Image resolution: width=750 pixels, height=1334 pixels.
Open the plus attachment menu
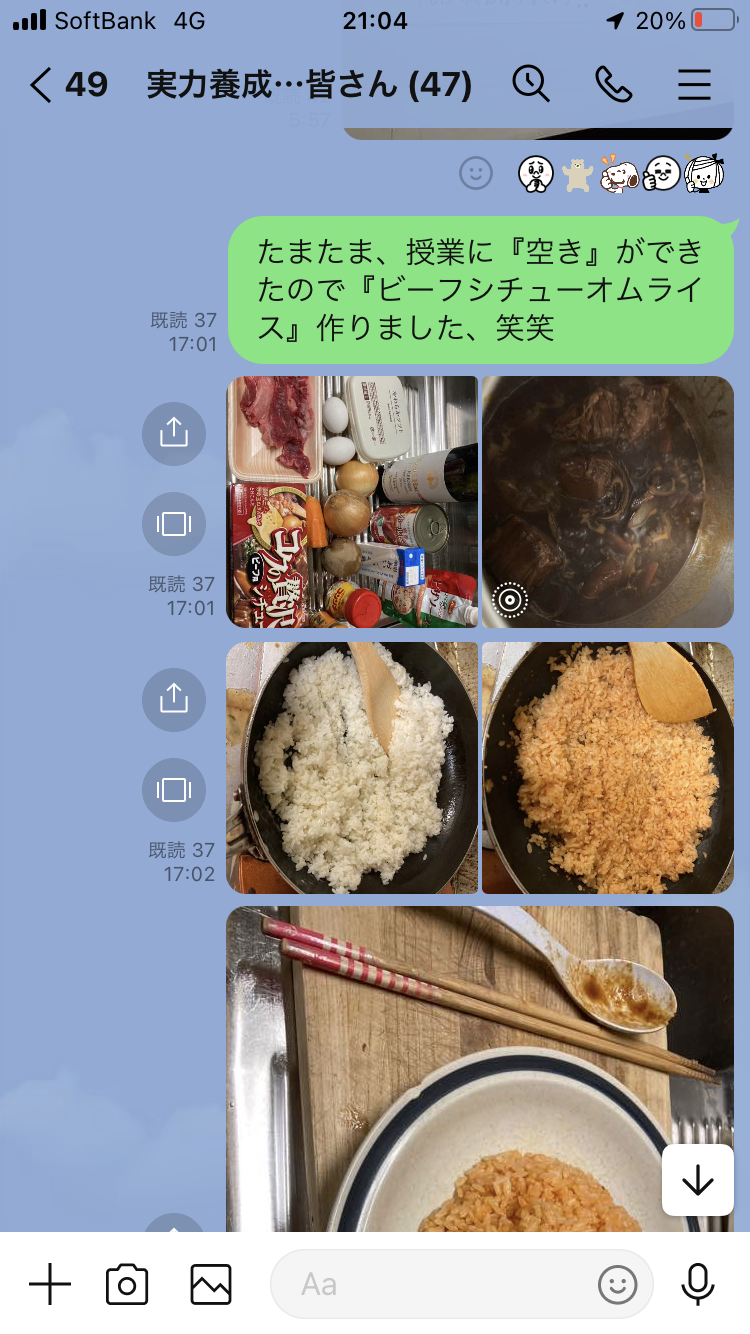tap(50, 1283)
